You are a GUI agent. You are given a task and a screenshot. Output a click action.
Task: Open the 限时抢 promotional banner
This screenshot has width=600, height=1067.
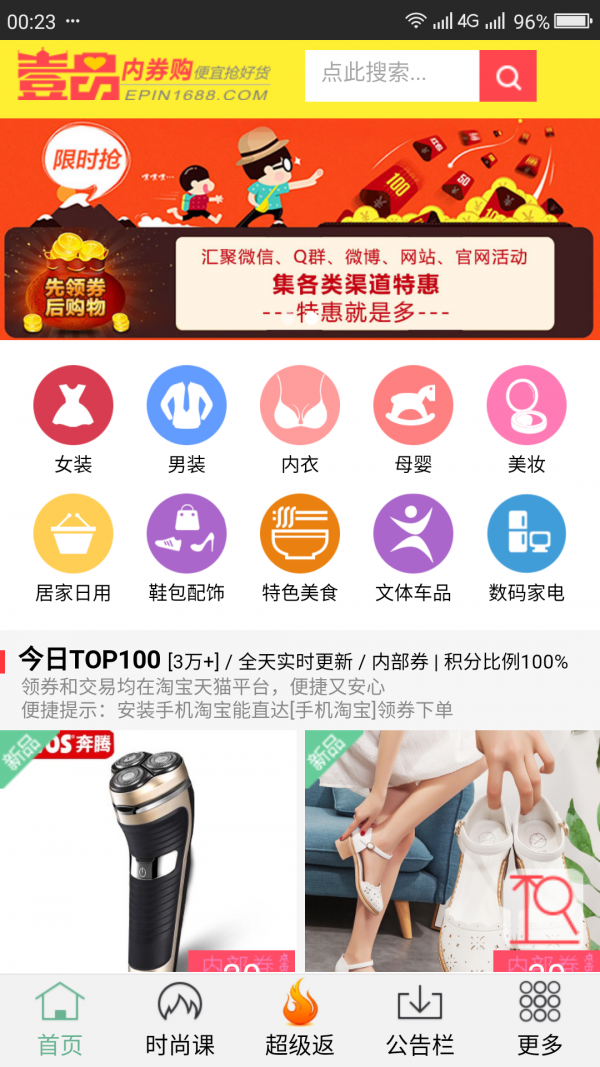[300, 230]
